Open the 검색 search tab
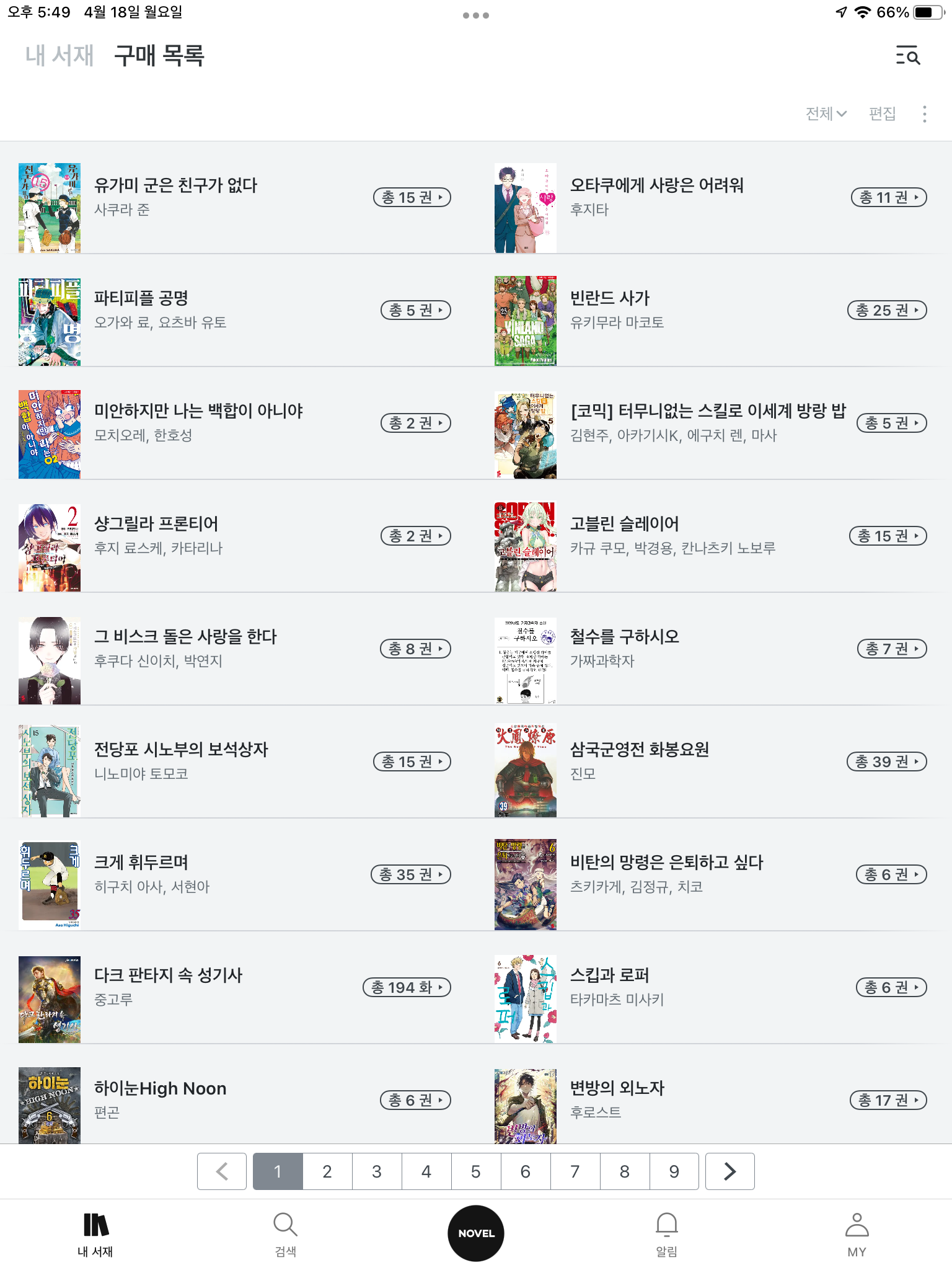Viewport: 952px width, 1270px height. tap(285, 1234)
